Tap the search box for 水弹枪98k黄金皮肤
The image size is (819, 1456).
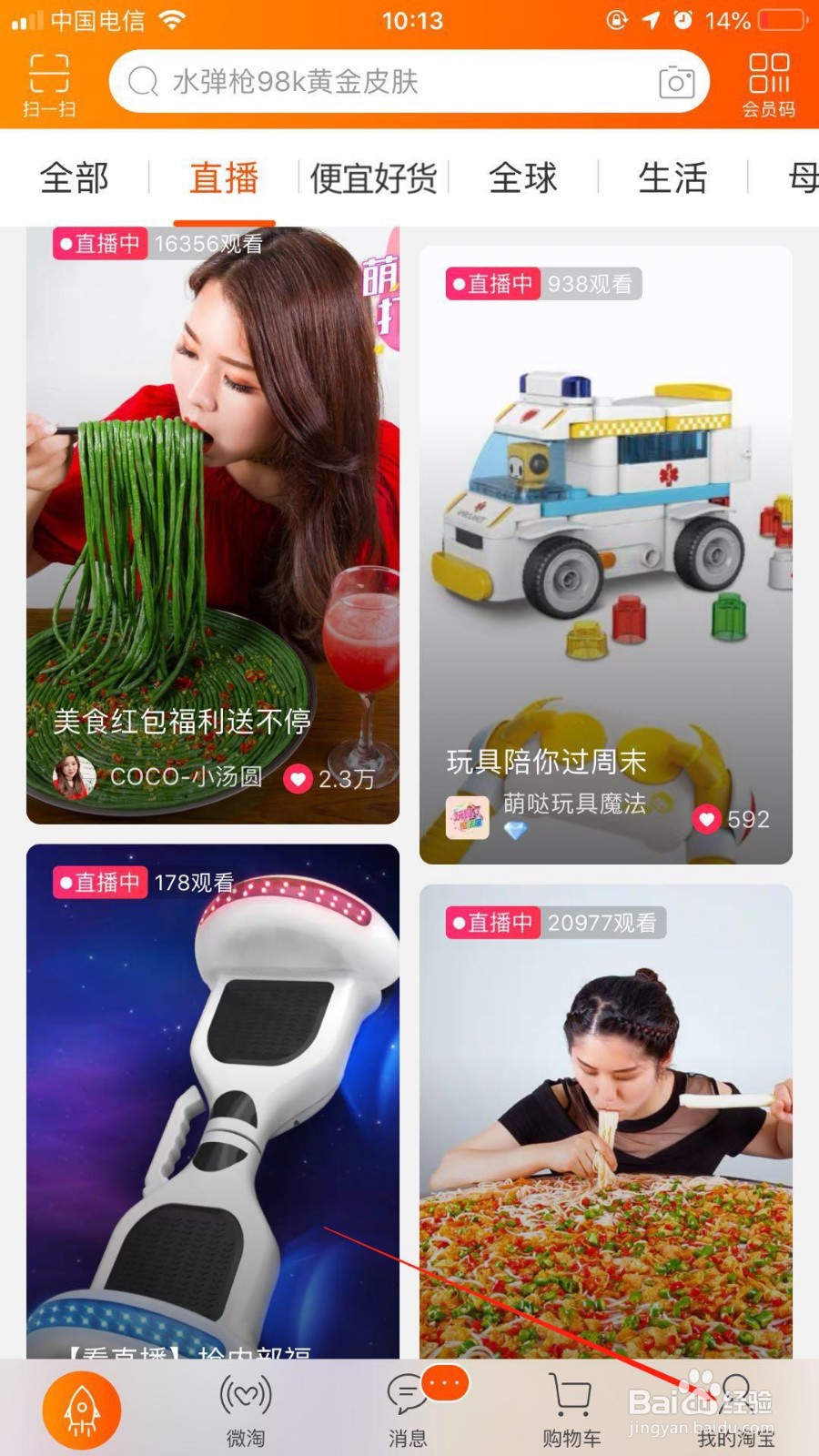pyautogui.click(x=382, y=82)
